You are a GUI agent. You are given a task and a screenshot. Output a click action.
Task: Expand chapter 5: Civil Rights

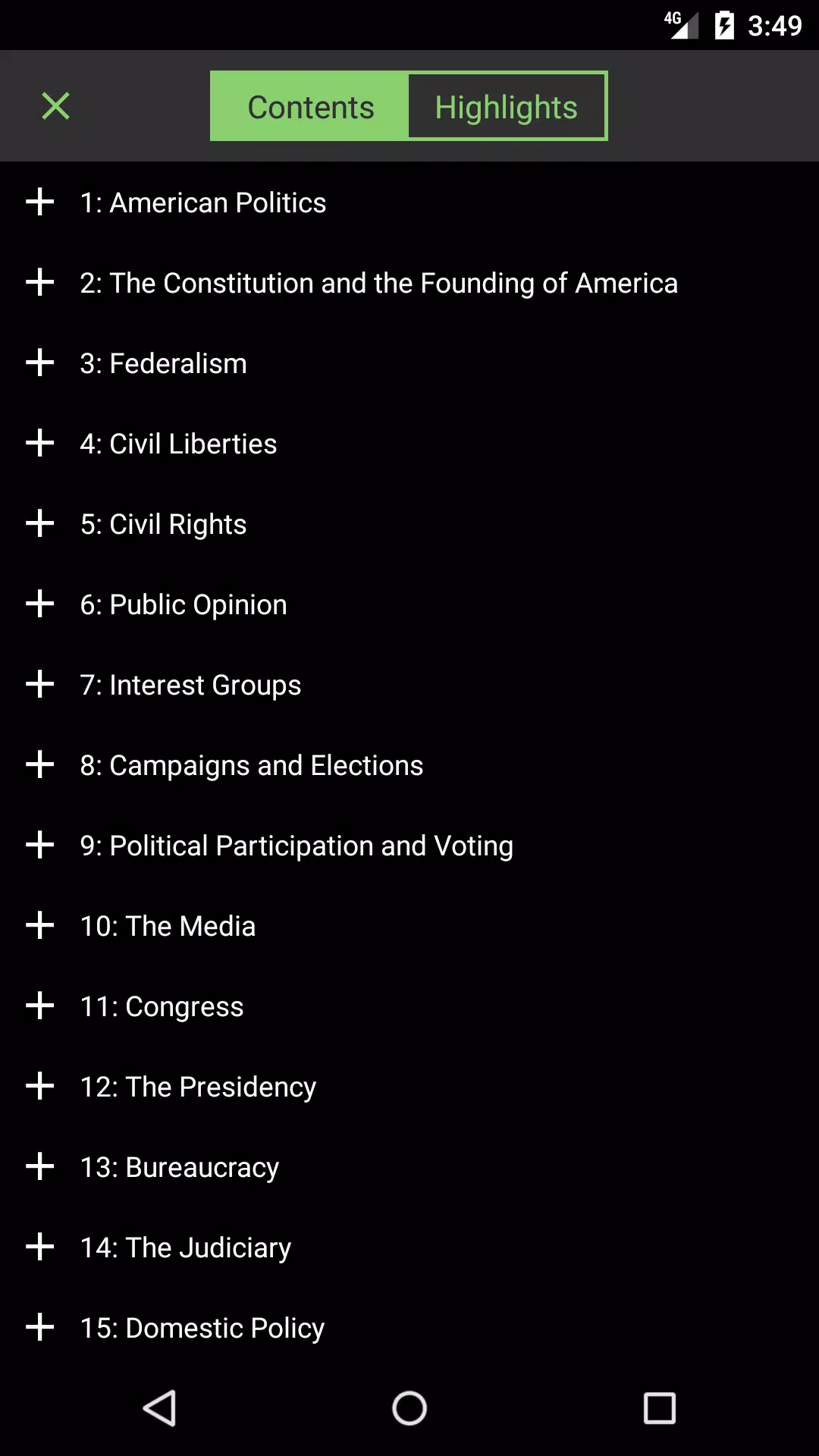coord(39,524)
